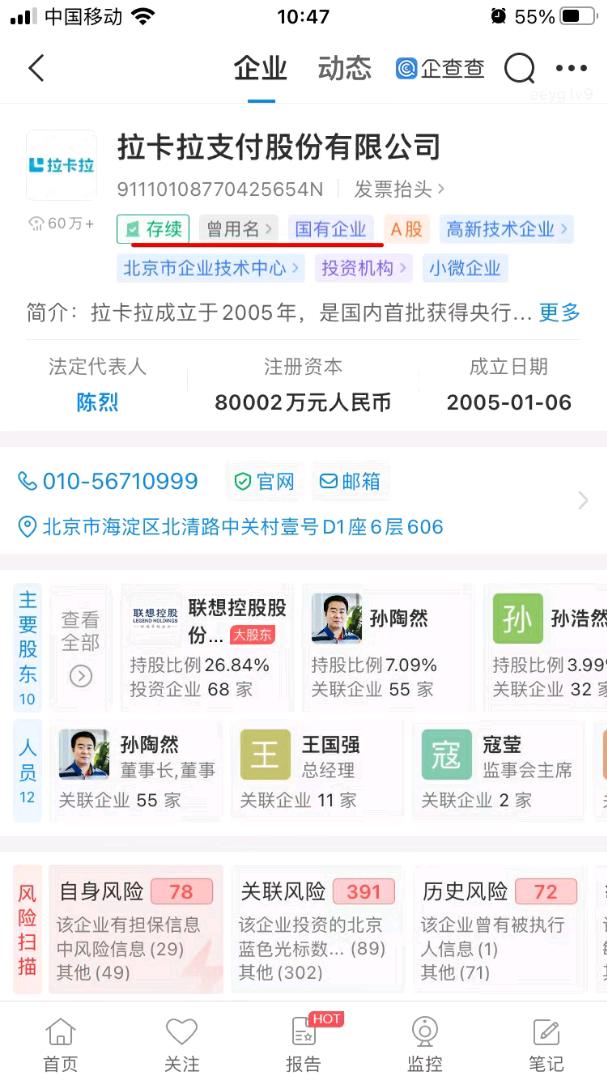Open shareholder card 联想控股股份

[x=207, y=647]
